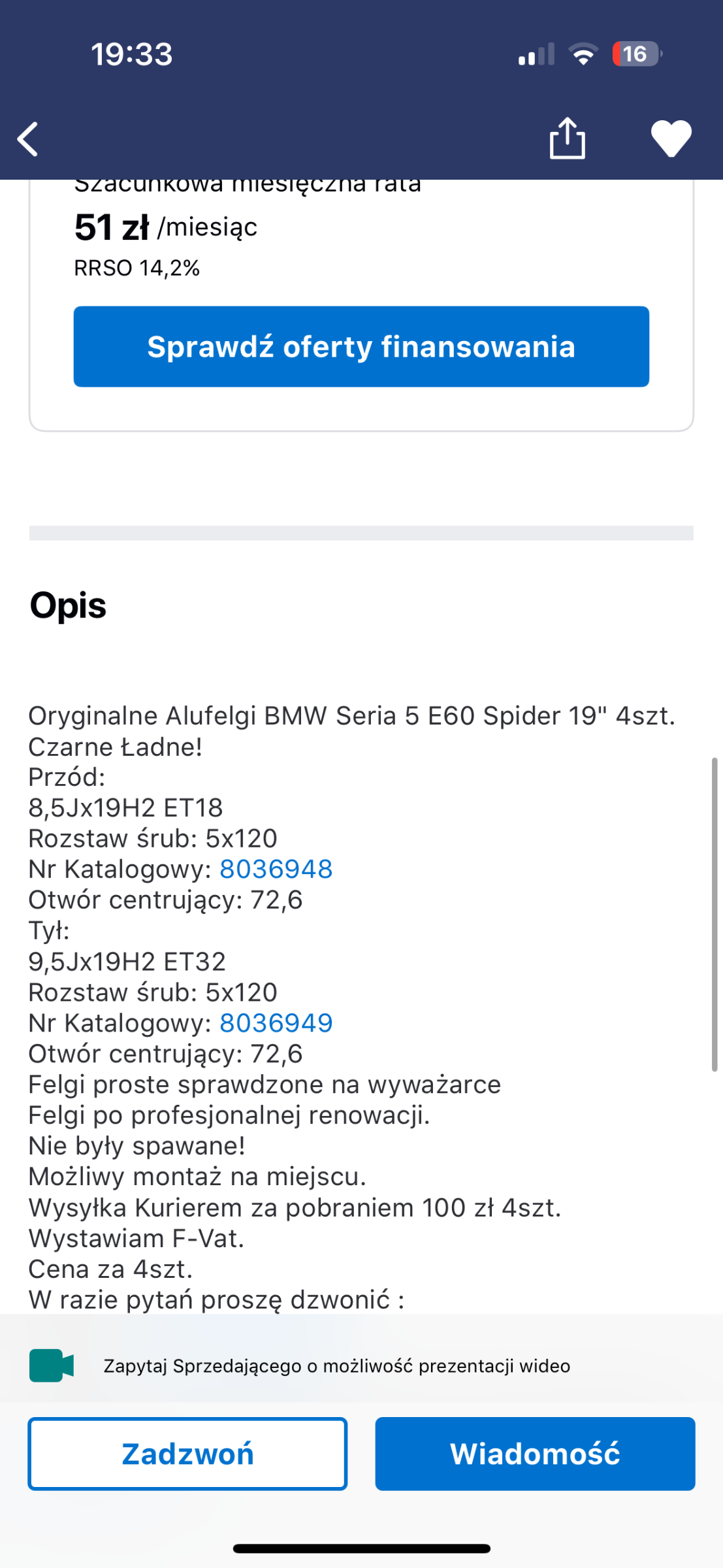
Task: Go back using the top arrow
Action: pyautogui.click(x=27, y=139)
